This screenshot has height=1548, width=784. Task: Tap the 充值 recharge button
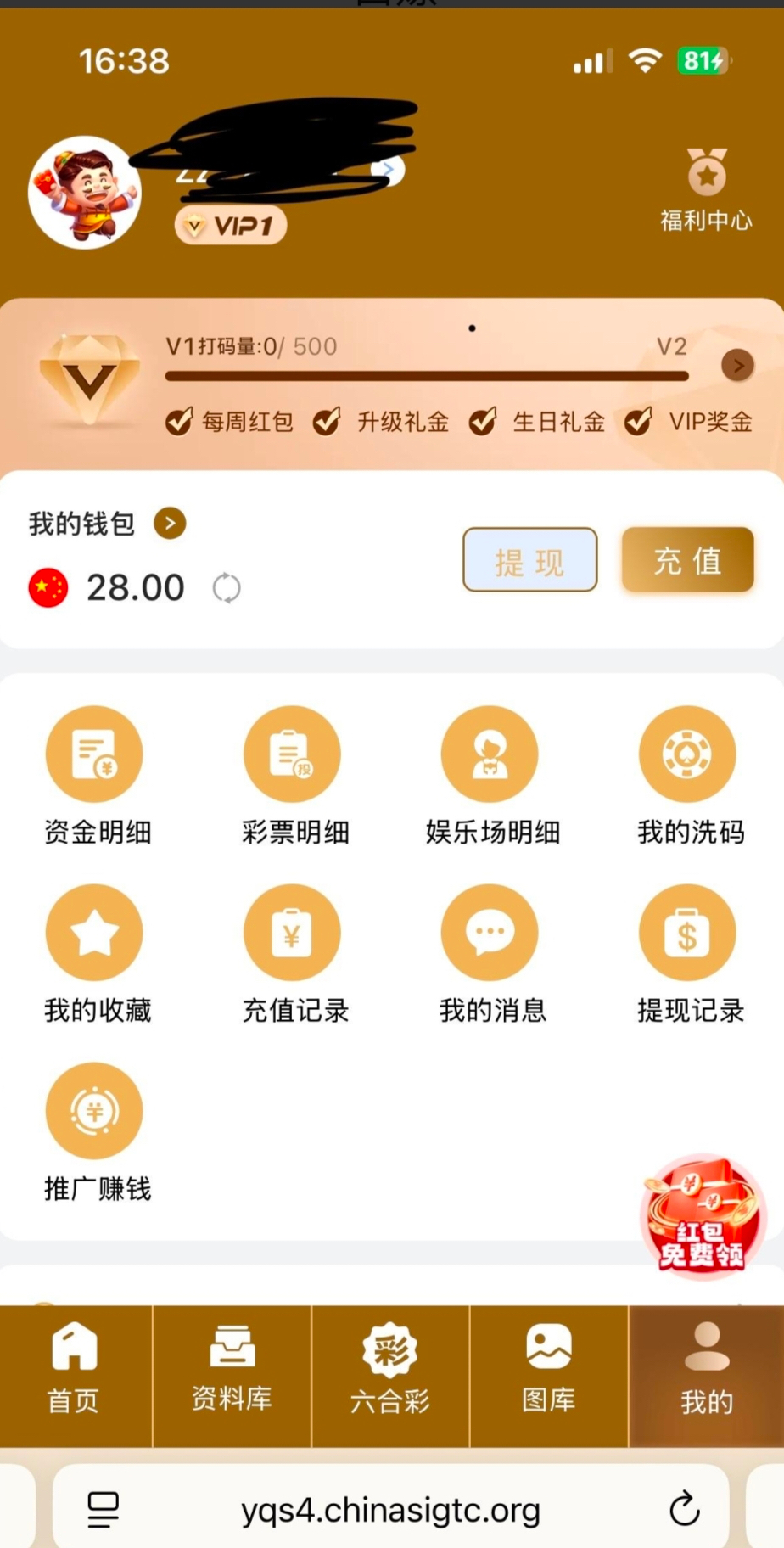[x=687, y=560]
